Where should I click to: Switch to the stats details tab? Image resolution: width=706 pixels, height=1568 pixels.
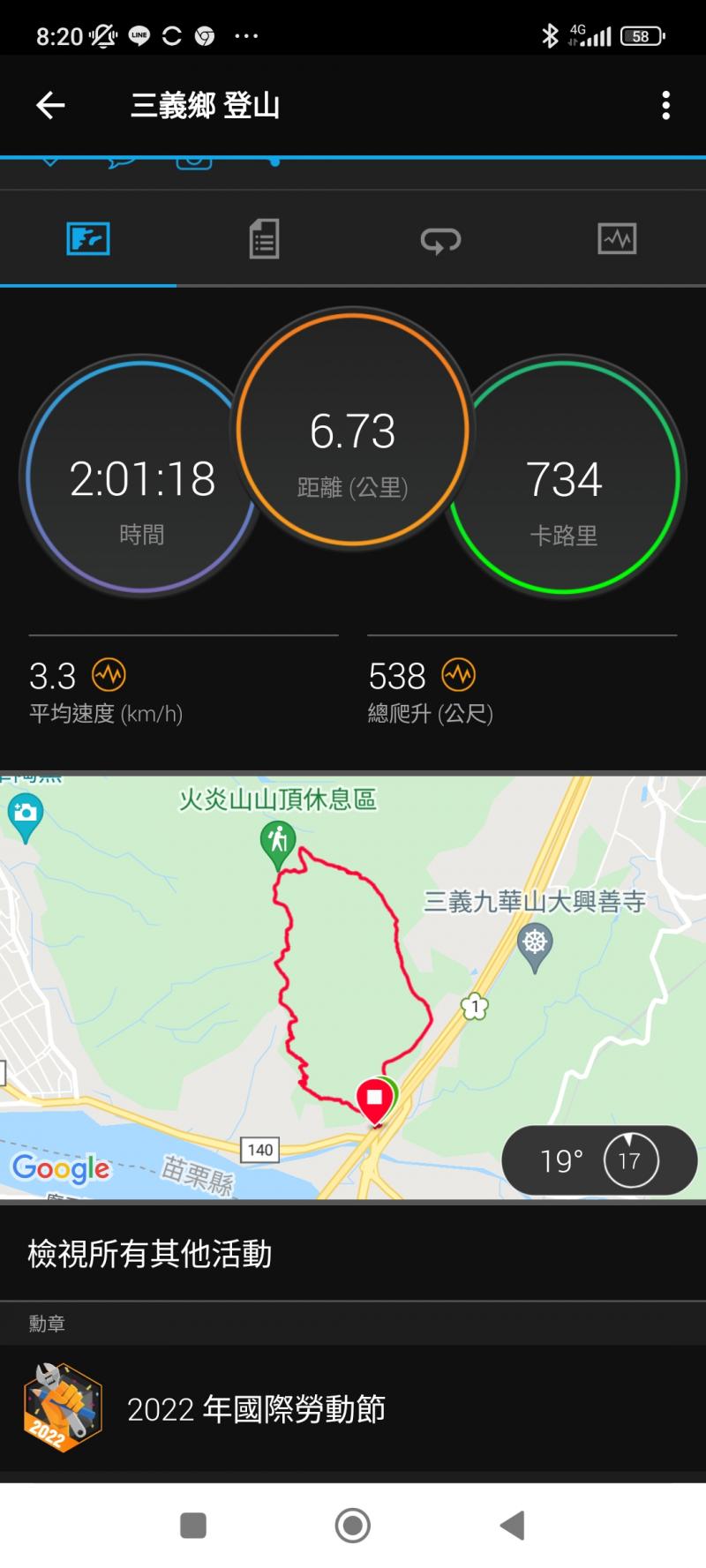pyautogui.click(x=264, y=239)
